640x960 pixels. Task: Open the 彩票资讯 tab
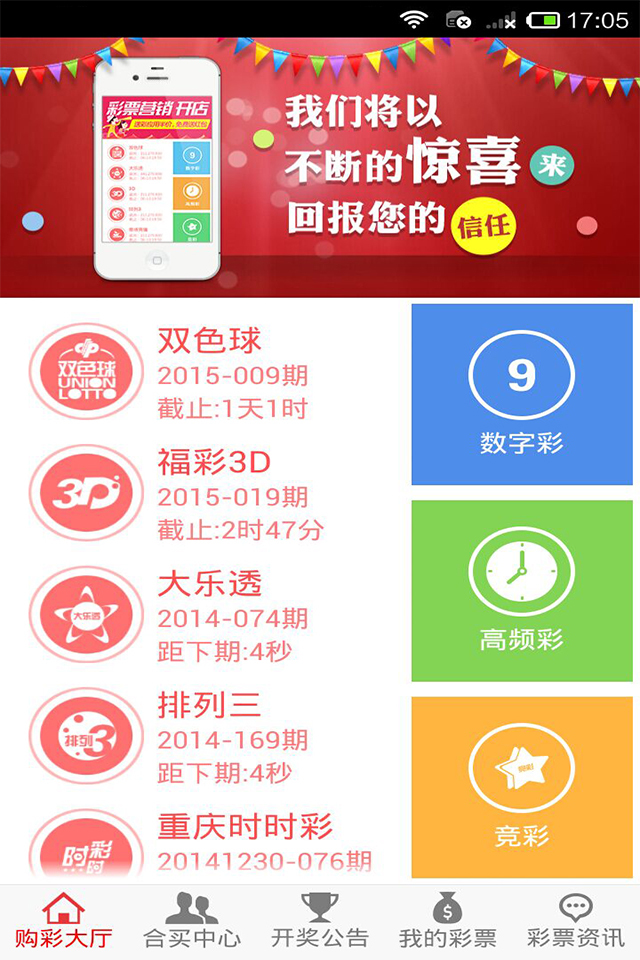pos(575,922)
